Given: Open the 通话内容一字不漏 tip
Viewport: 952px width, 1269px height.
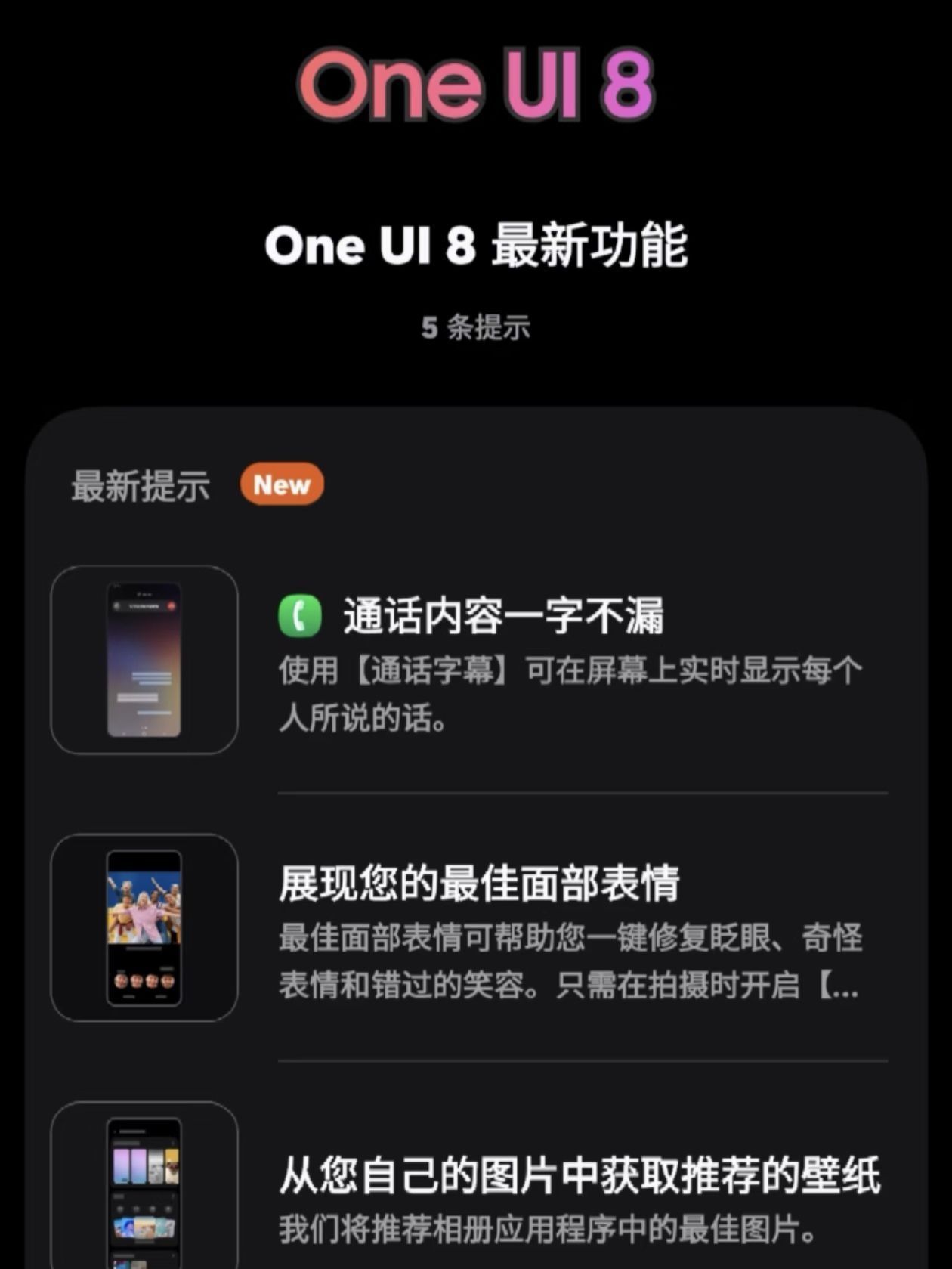Looking at the screenshot, I should click(x=503, y=616).
